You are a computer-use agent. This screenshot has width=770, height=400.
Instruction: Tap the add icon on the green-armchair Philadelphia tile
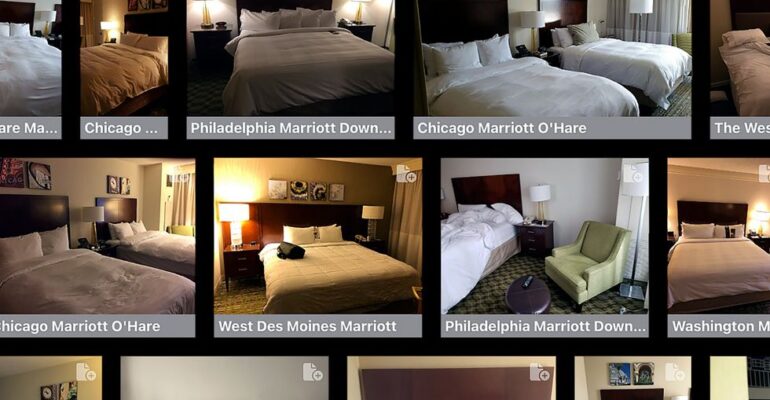pyautogui.click(x=633, y=174)
